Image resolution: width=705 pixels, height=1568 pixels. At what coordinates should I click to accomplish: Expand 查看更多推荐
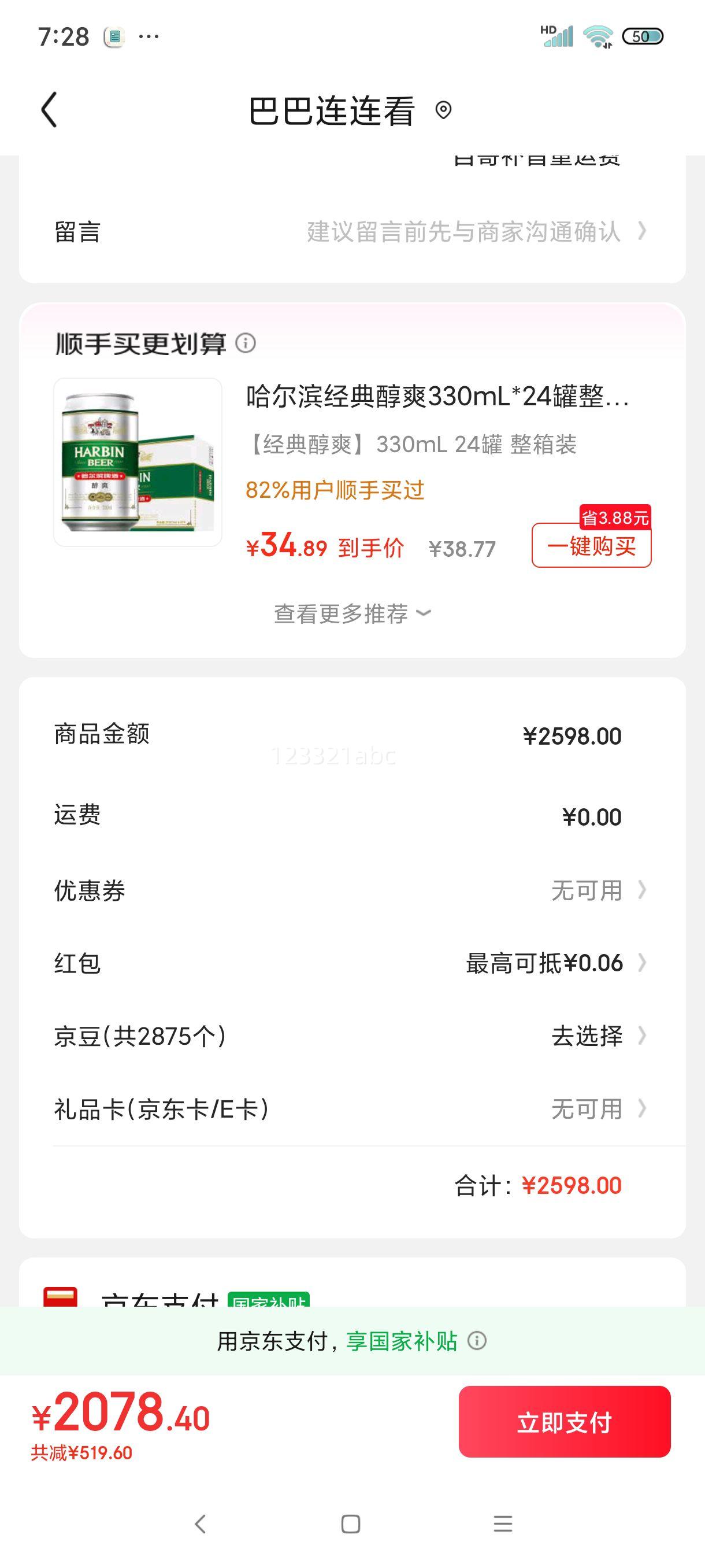351,613
